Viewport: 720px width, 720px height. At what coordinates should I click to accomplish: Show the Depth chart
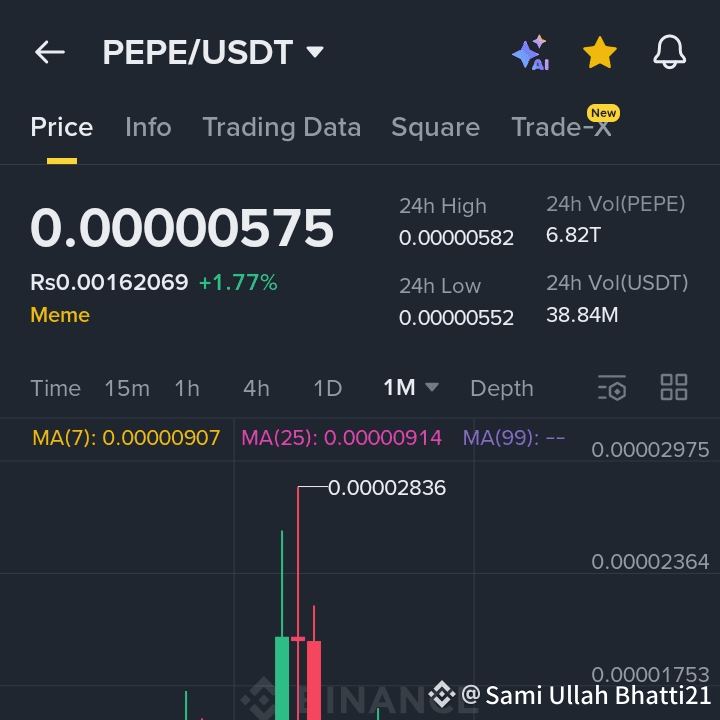pyautogui.click(x=501, y=388)
